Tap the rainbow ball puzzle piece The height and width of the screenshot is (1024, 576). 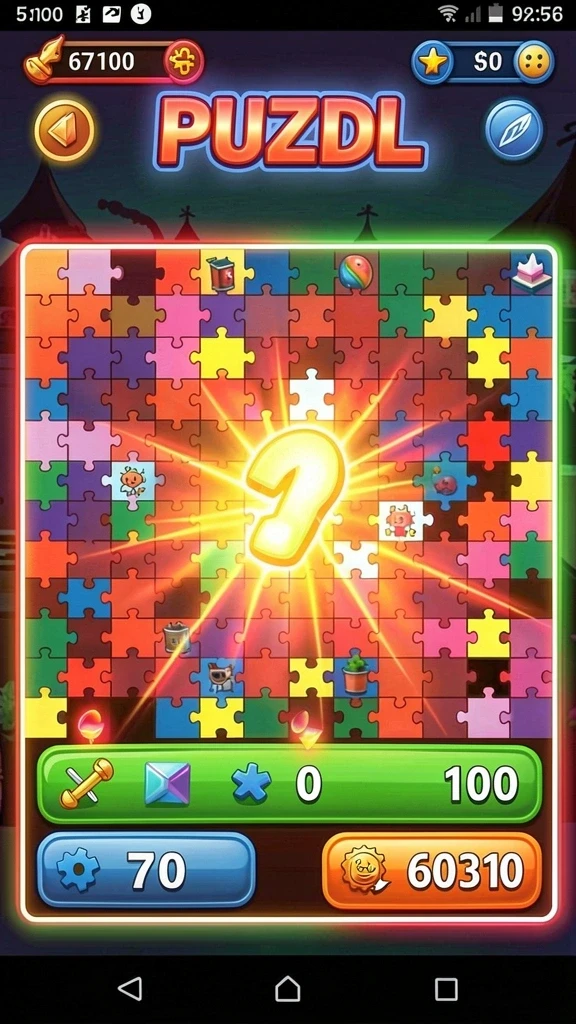(x=356, y=272)
